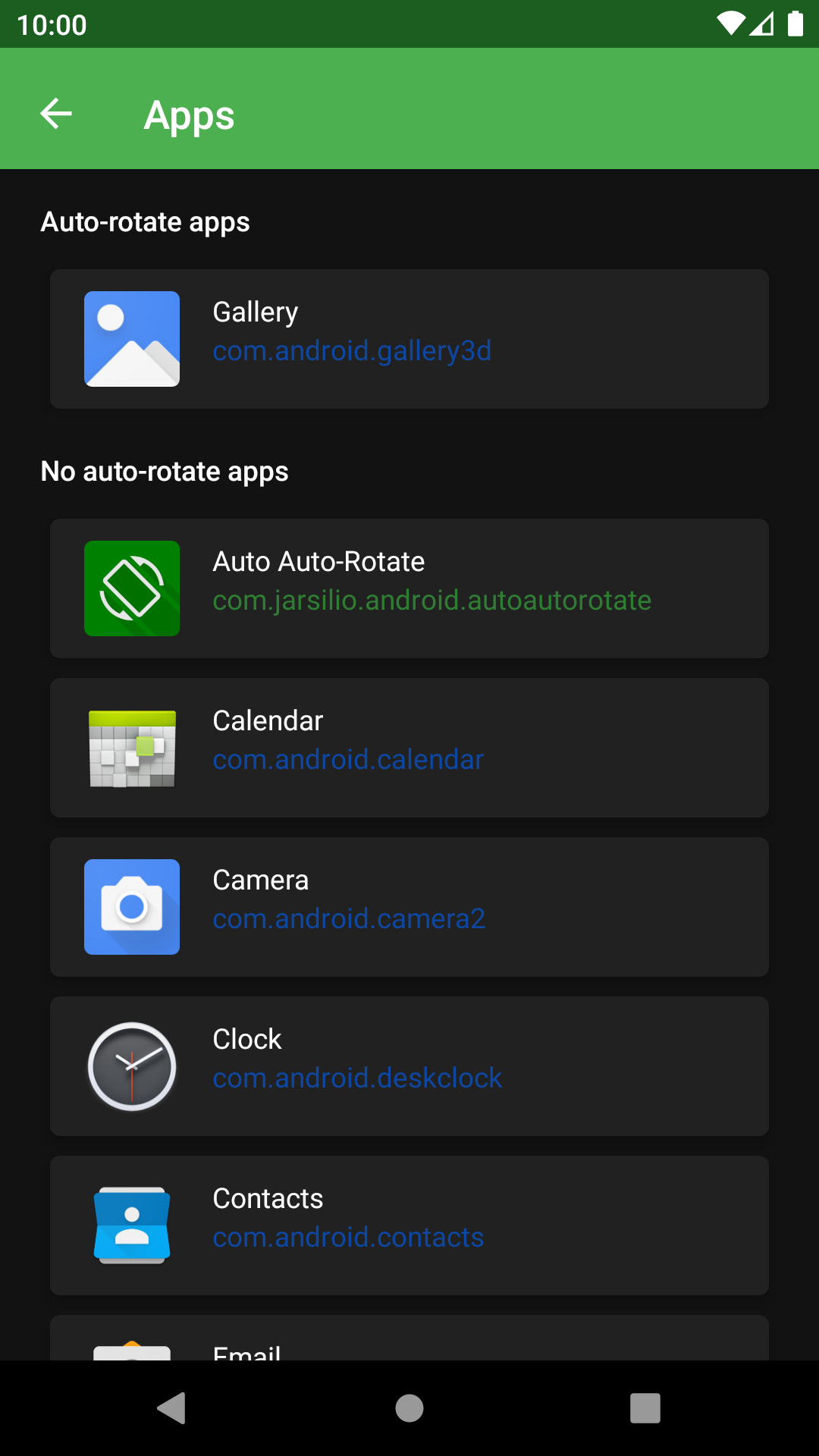Tap the Camera app entry
The image size is (819, 1456).
coord(409,907)
